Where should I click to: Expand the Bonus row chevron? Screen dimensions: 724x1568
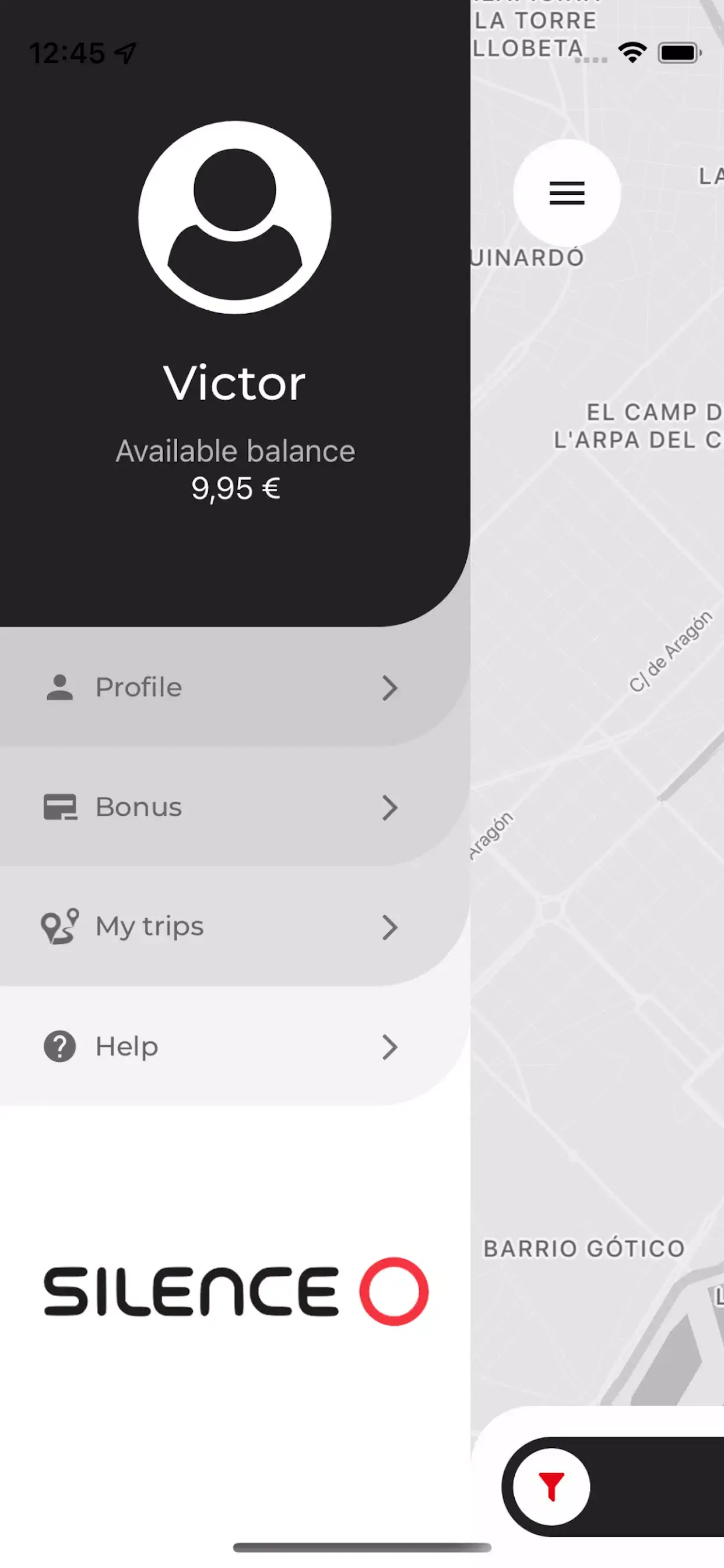tap(390, 808)
